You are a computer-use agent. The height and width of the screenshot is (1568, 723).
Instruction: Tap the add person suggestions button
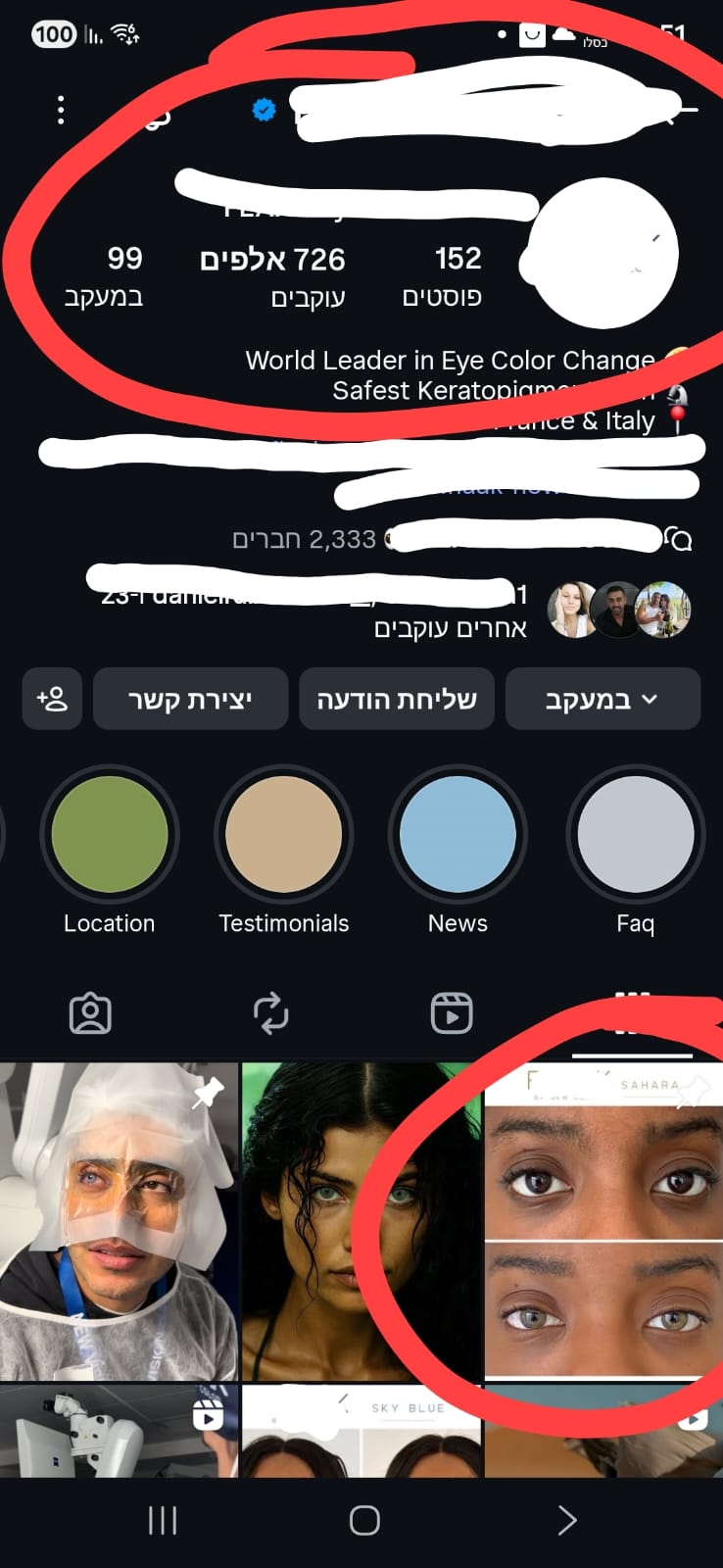52,699
